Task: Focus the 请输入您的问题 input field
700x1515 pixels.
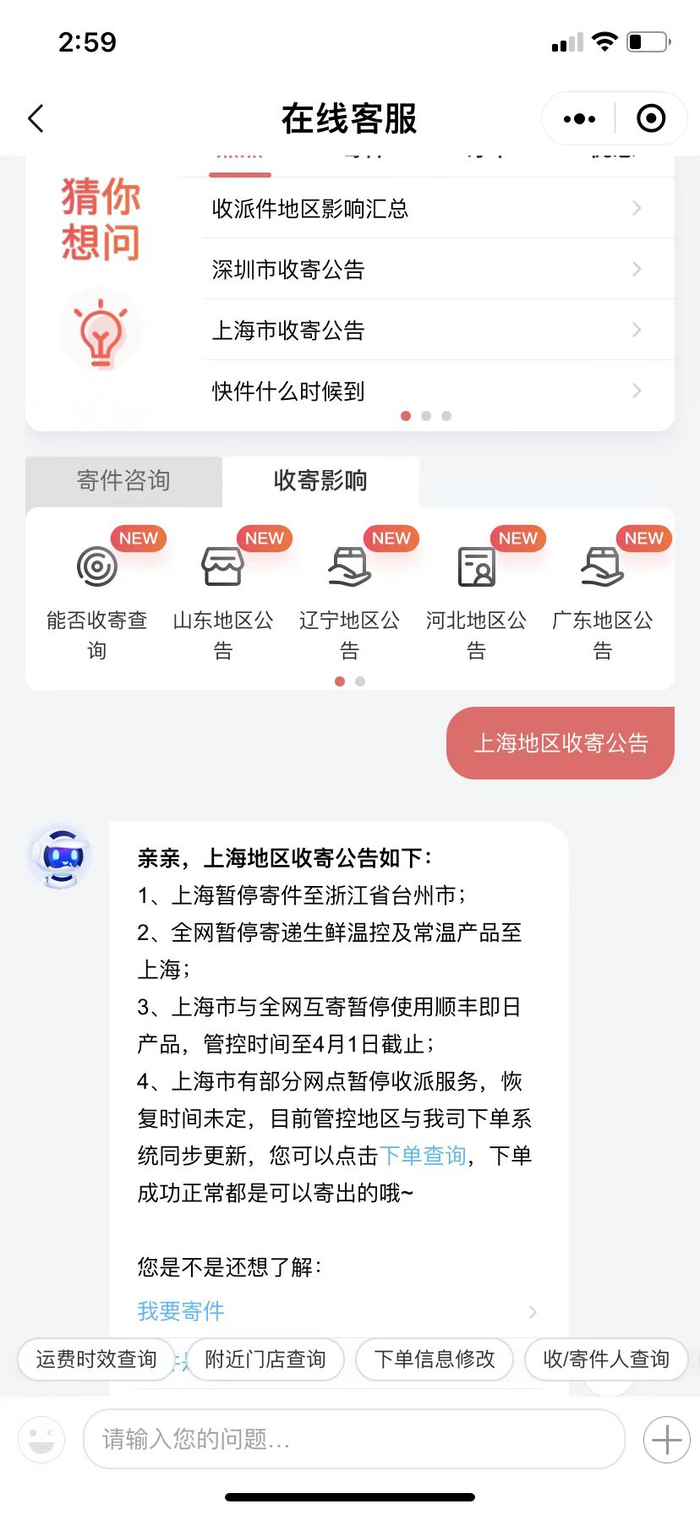Action: click(354, 1439)
